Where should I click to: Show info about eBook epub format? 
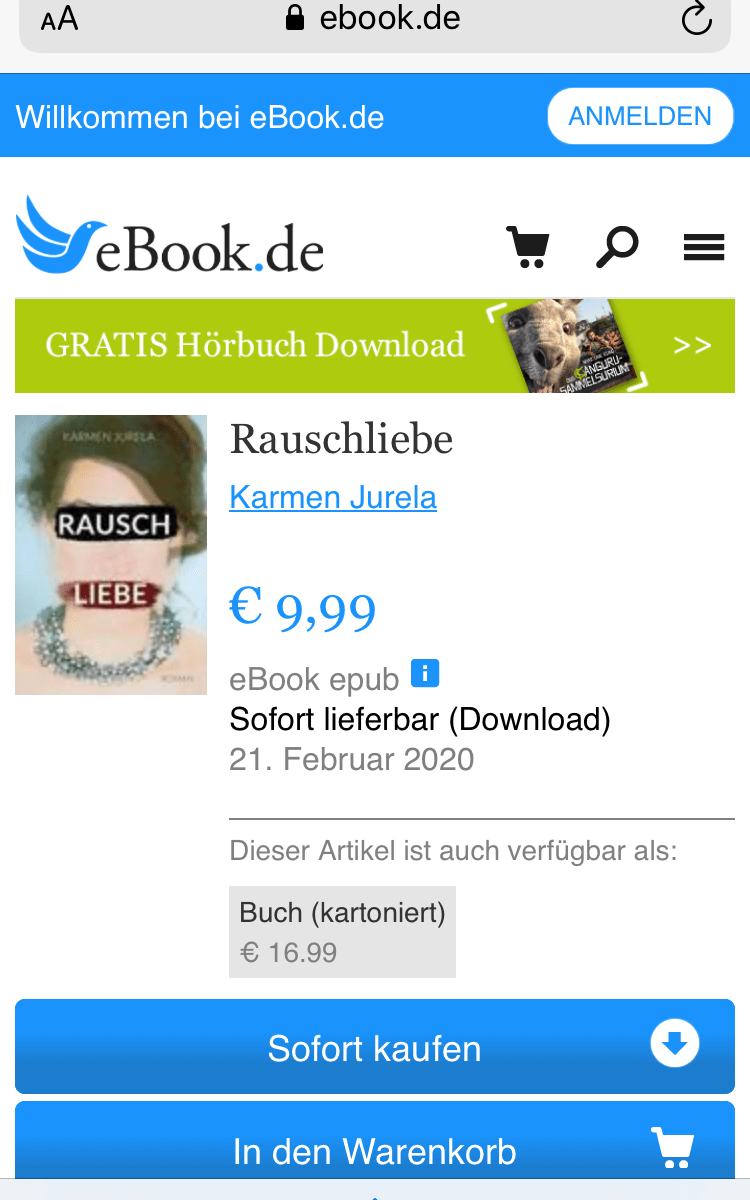tap(425, 674)
